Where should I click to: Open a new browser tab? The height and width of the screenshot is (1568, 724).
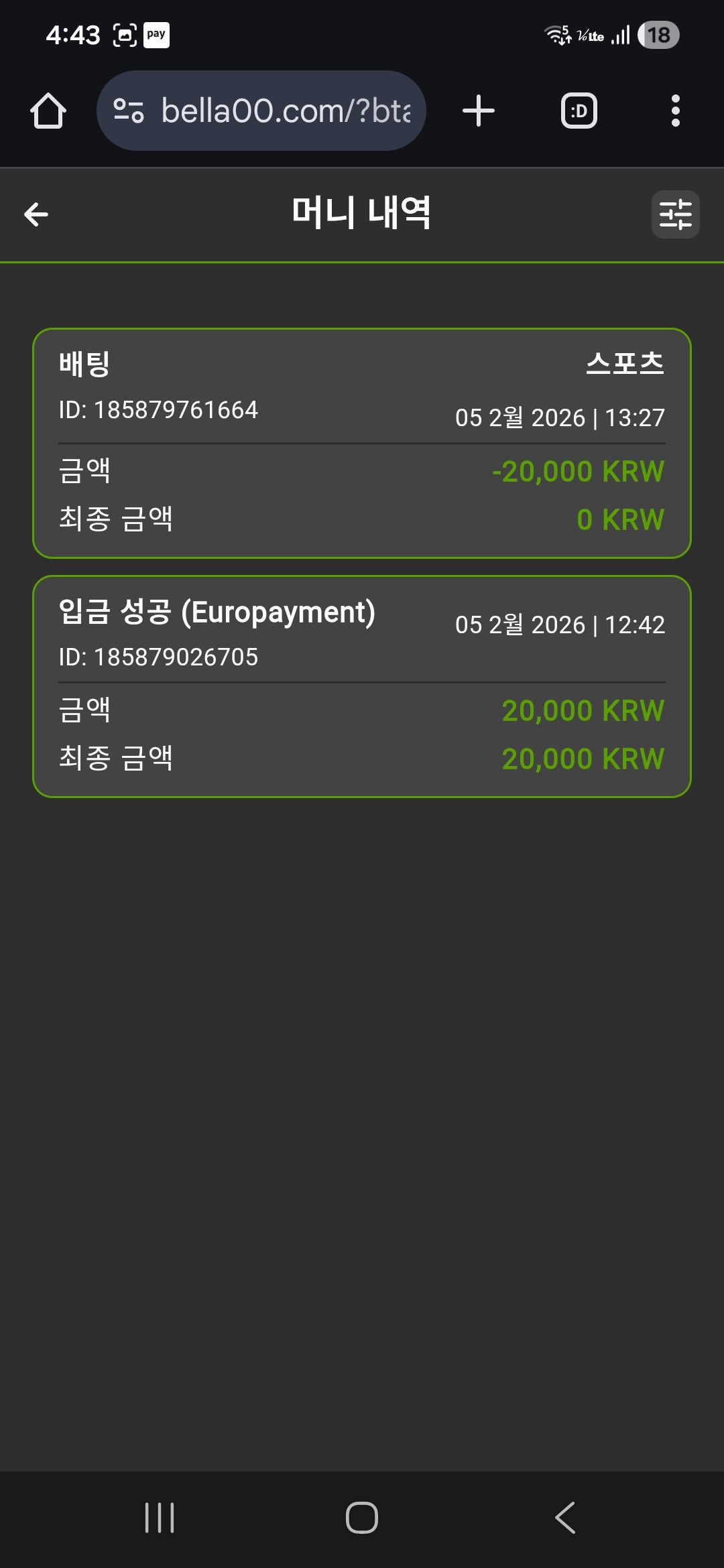coord(479,111)
